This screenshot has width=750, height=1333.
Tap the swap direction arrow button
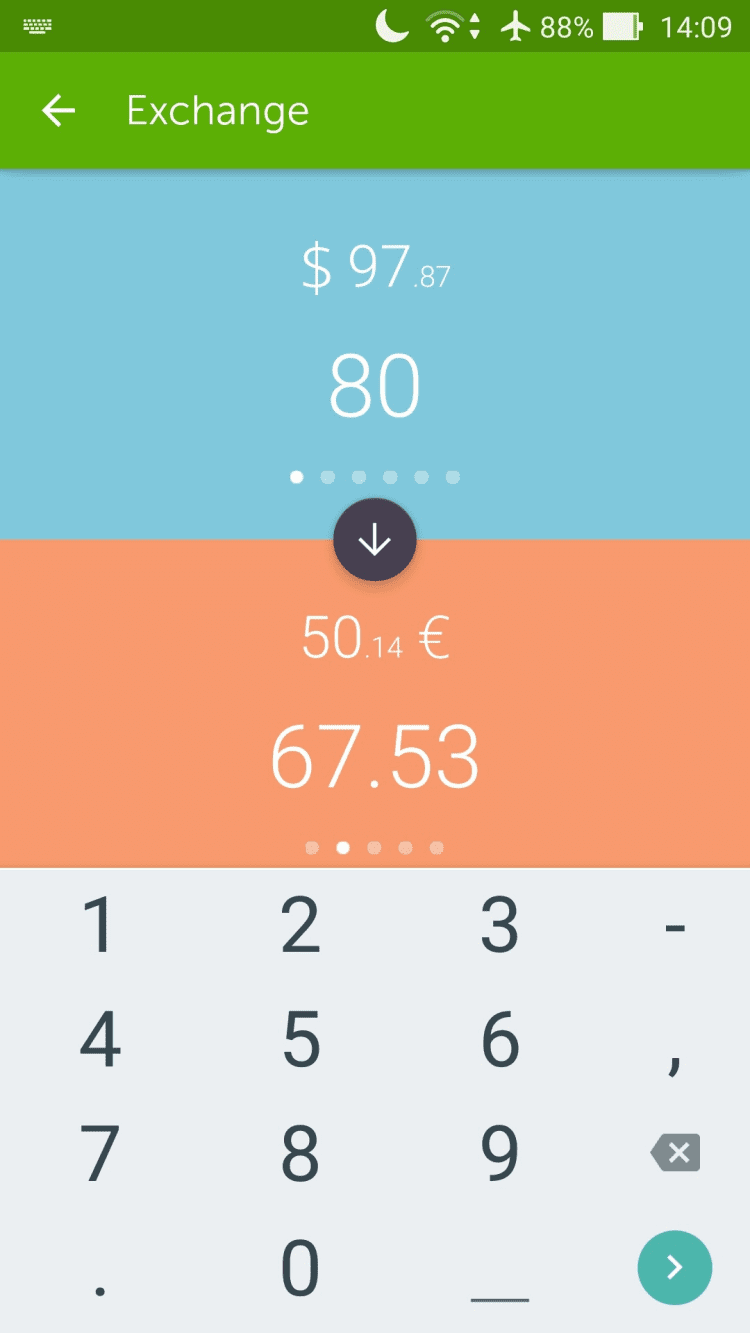pyautogui.click(x=375, y=540)
